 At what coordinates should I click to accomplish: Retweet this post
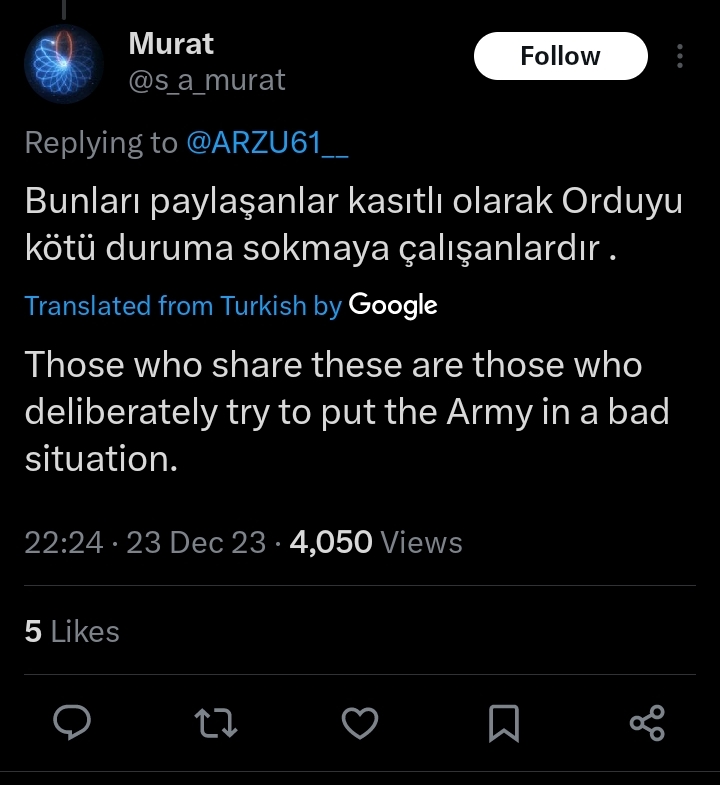[x=216, y=722]
